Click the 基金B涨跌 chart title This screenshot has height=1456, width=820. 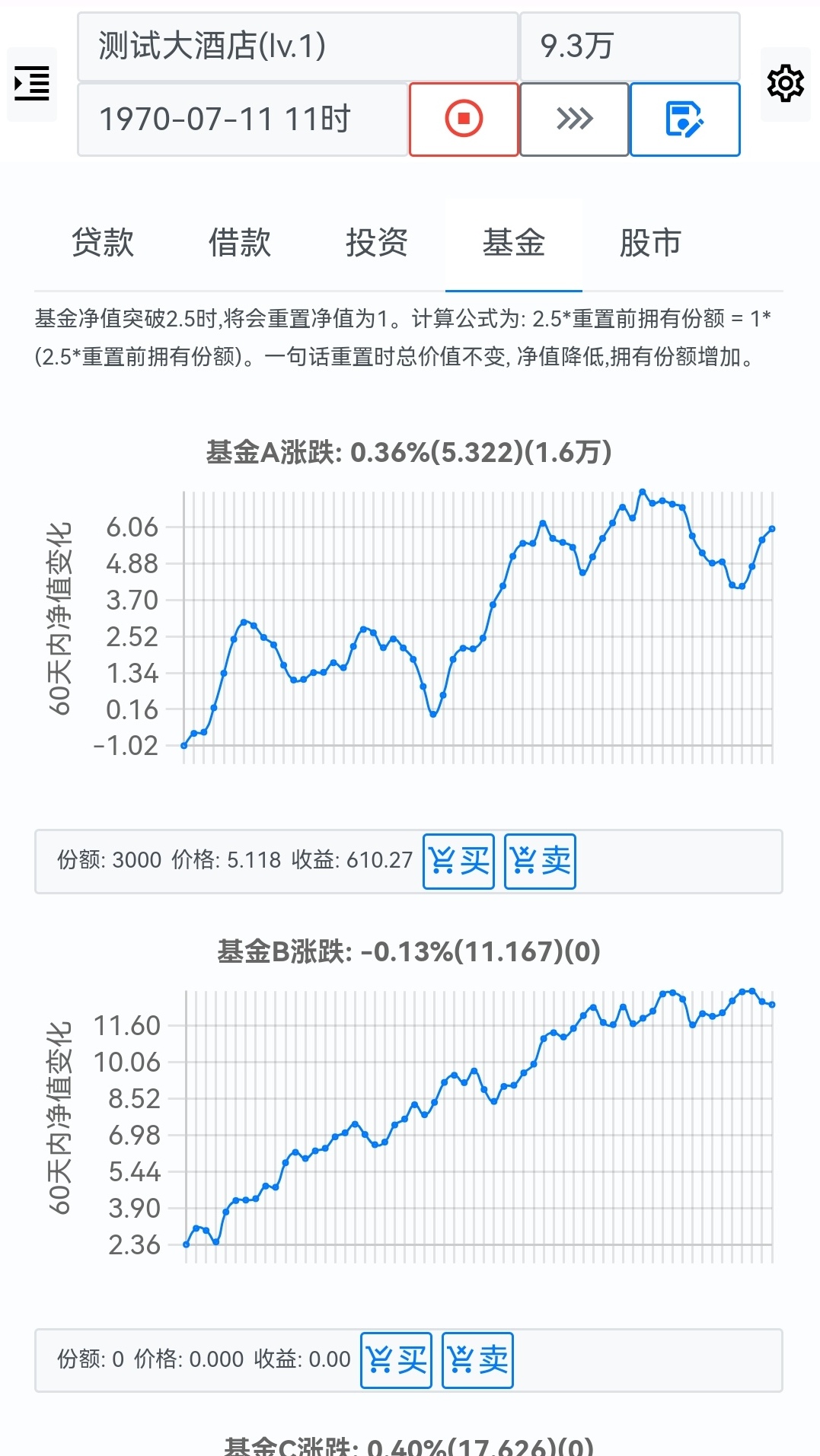tap(410, 951)
